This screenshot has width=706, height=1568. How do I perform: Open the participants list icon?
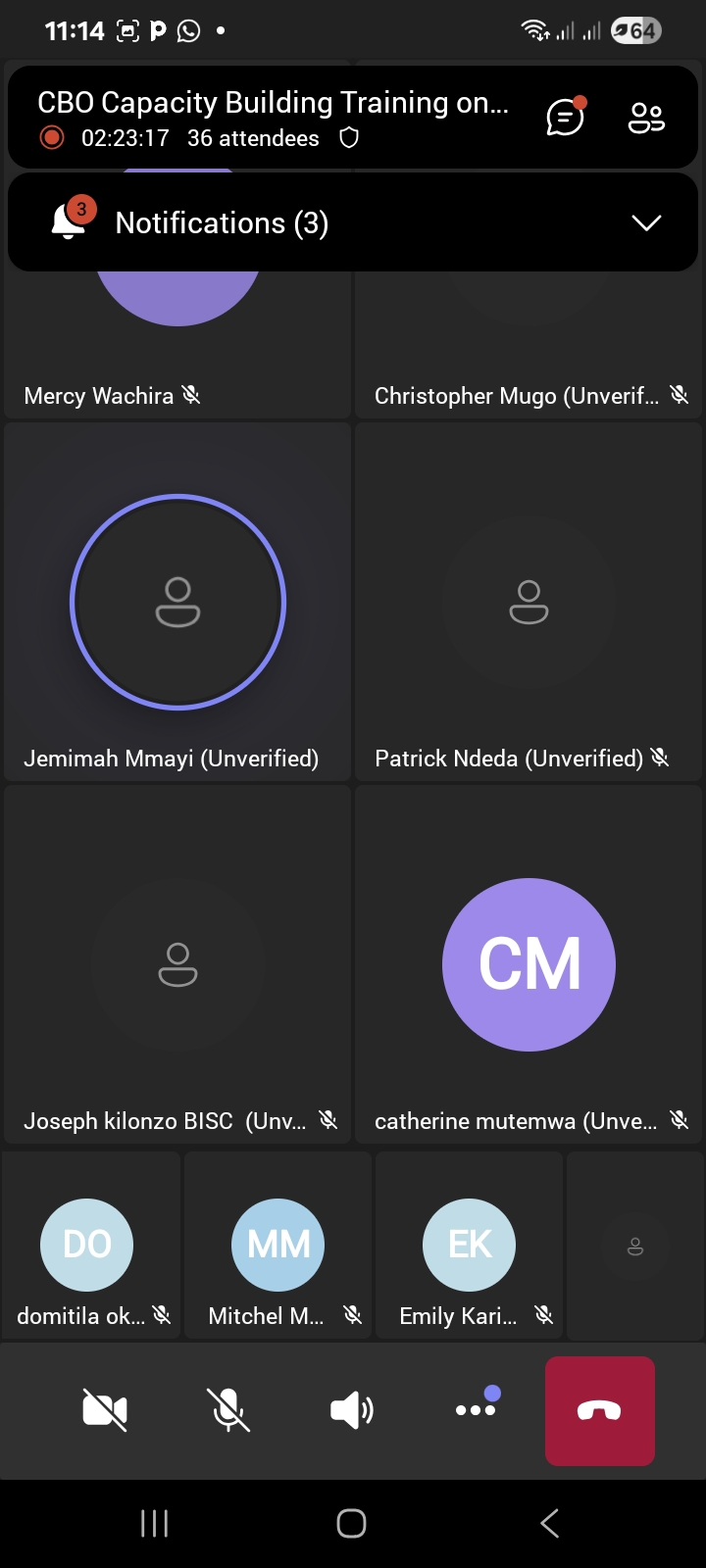click(646, 119)
